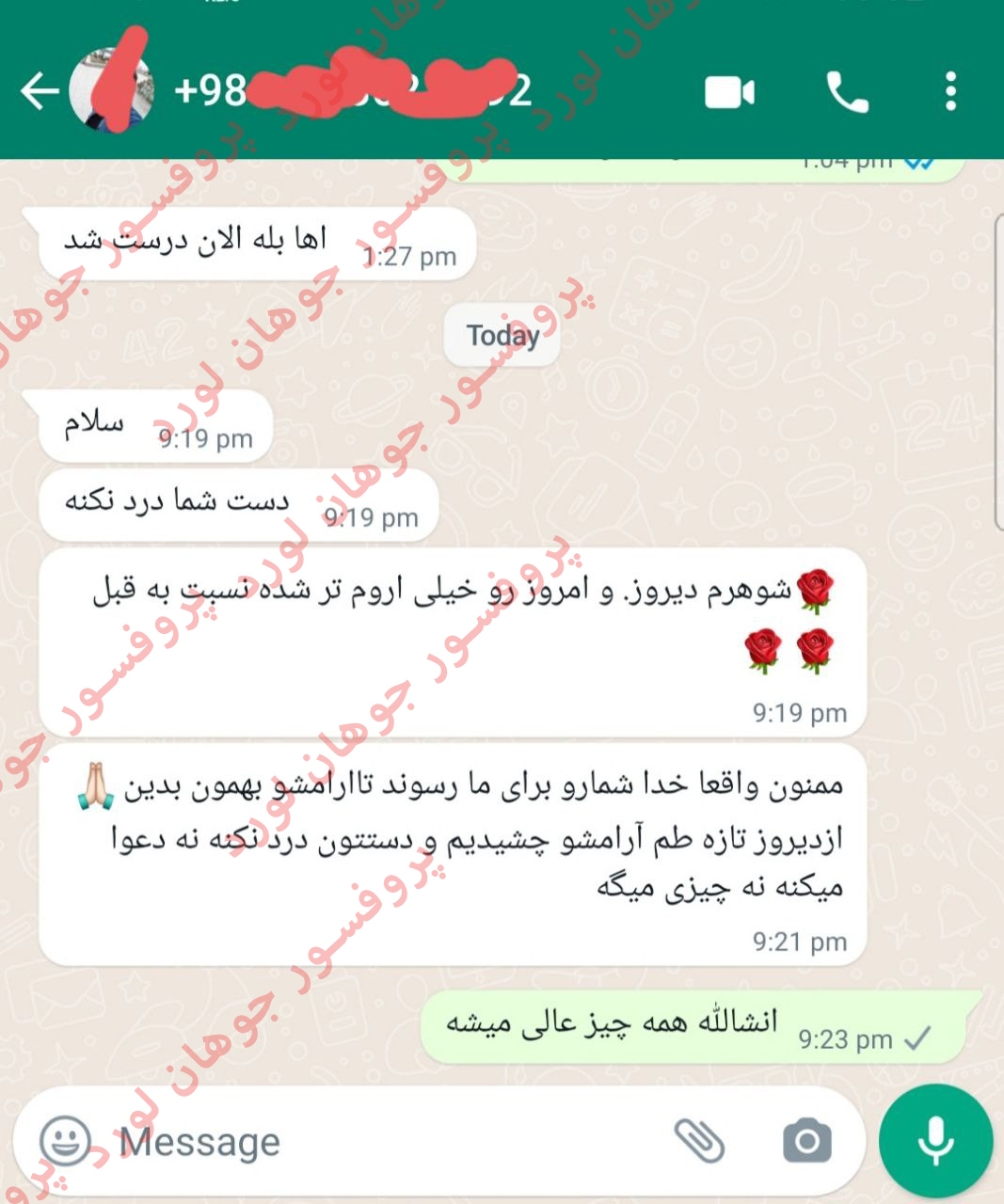
Task: Start a voice call
Action: [x=847, y=92]
